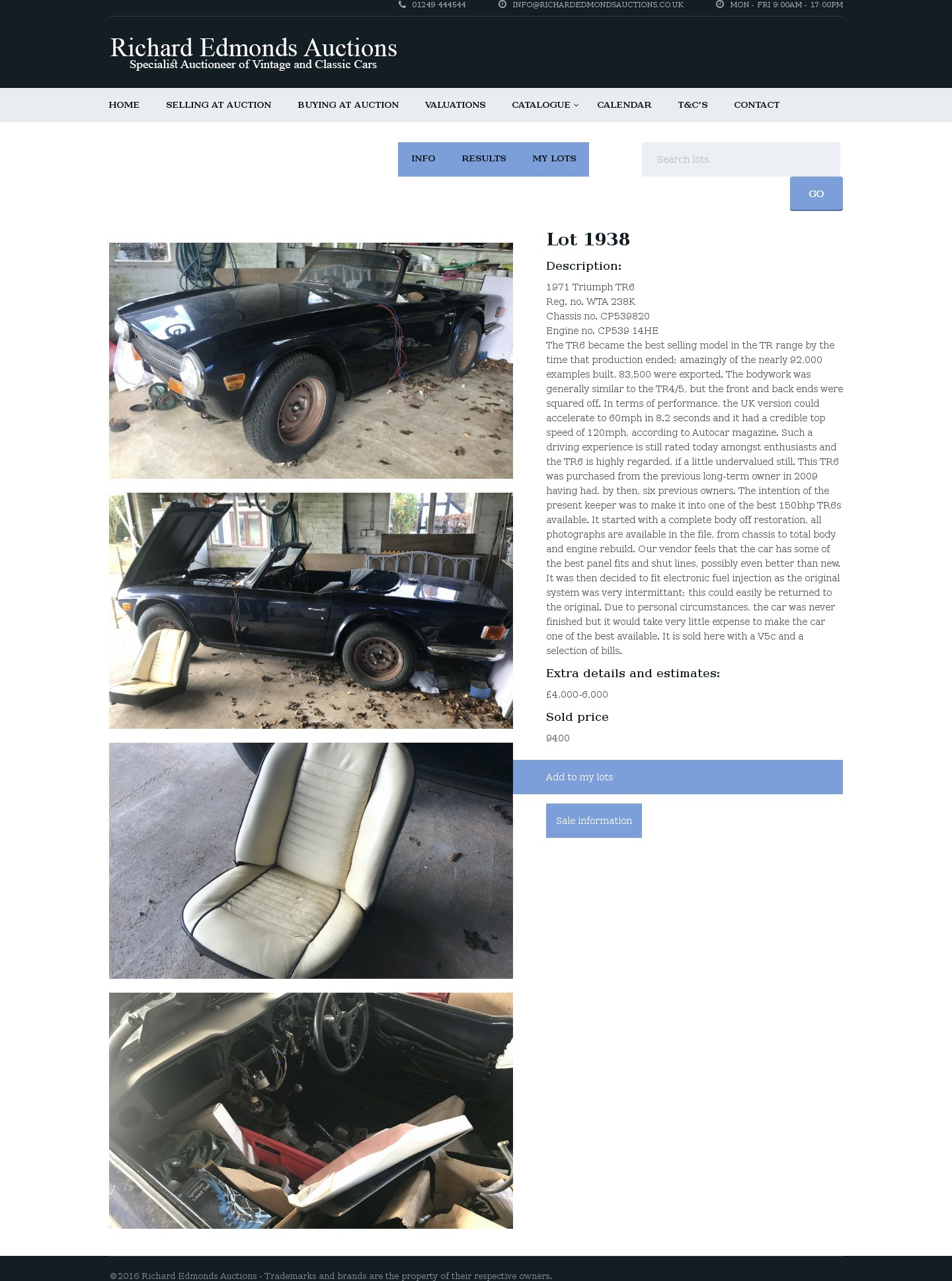Switch to the Info tab
This screenshot has height=1281, width=952.
click(423, 159)
